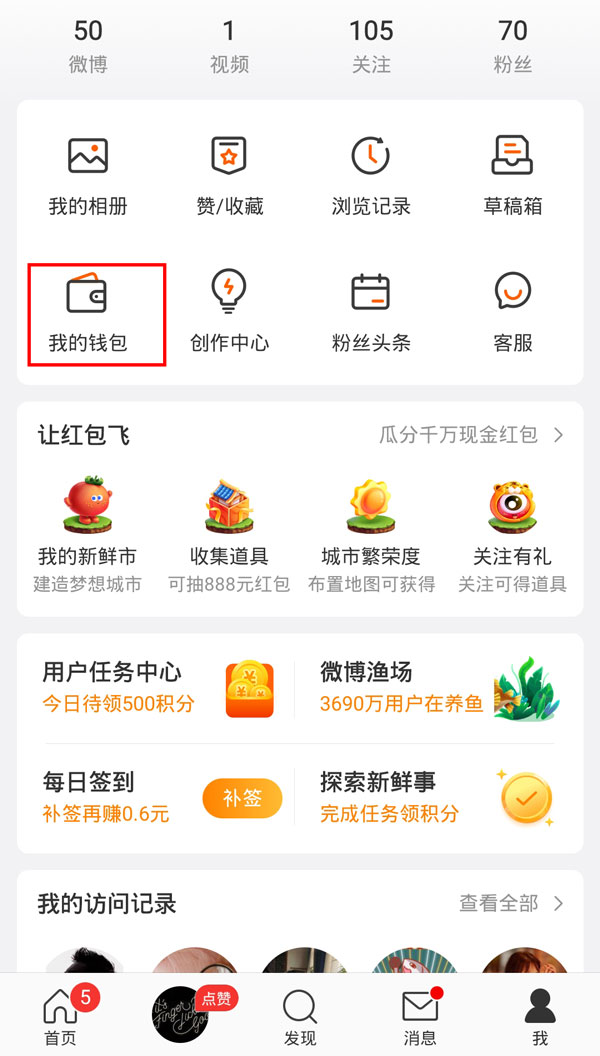View all visit records via 查看全部

click(x=511, y=904)
